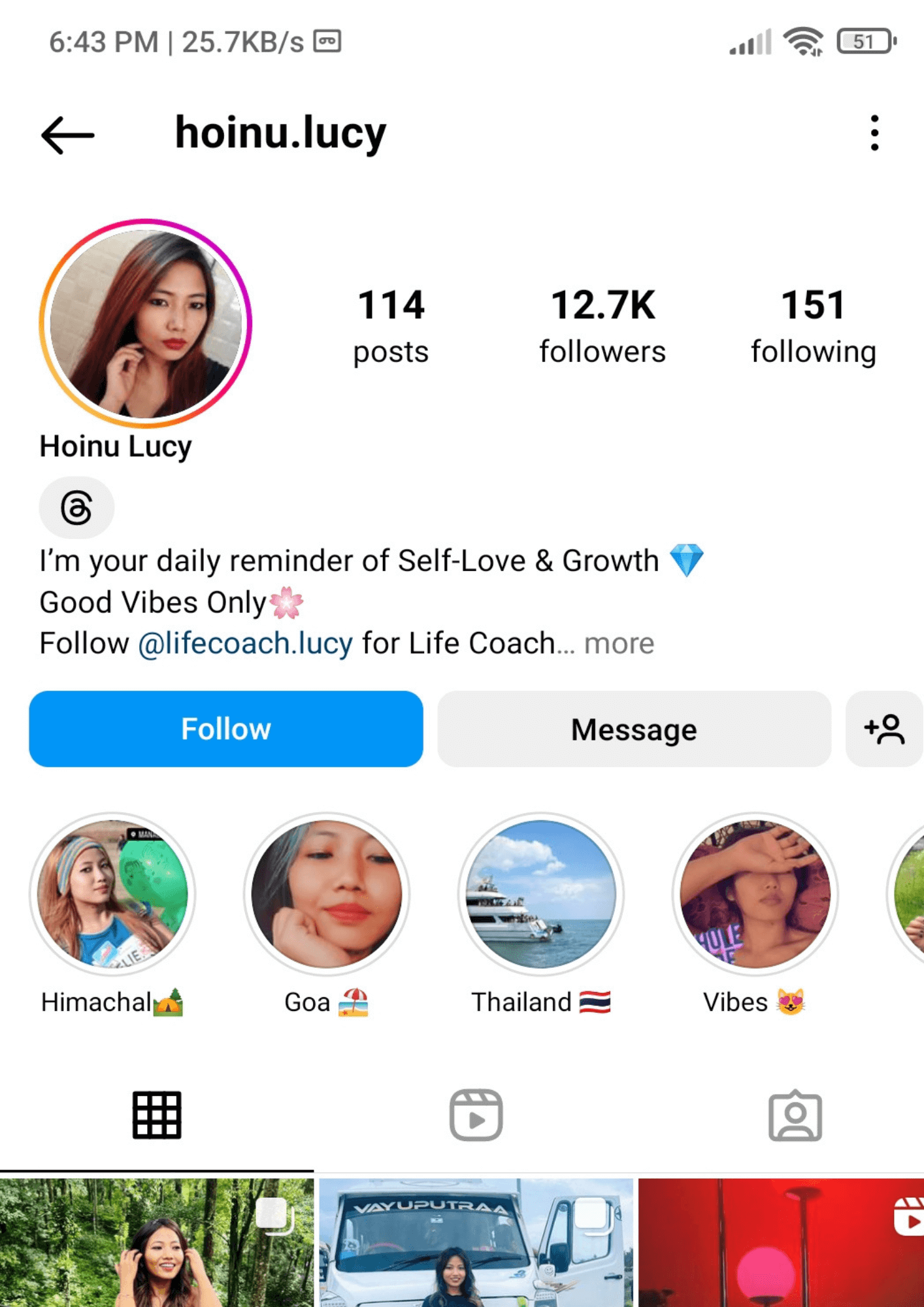Open the @lifecoach.lucy mention link
924x1307 pixels.
(x=246, y=644)
